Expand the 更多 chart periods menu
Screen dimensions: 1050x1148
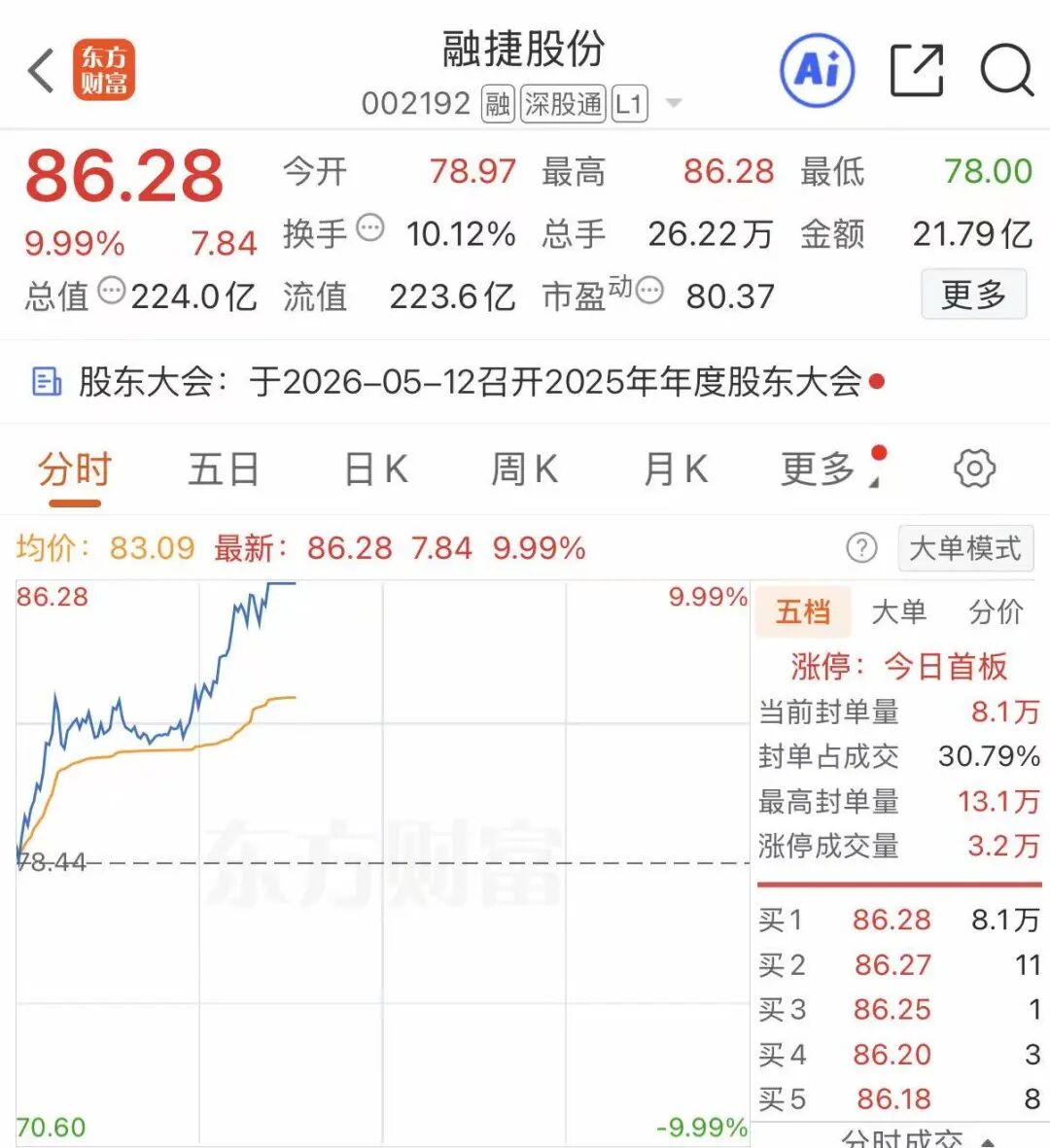coord(822,470)
